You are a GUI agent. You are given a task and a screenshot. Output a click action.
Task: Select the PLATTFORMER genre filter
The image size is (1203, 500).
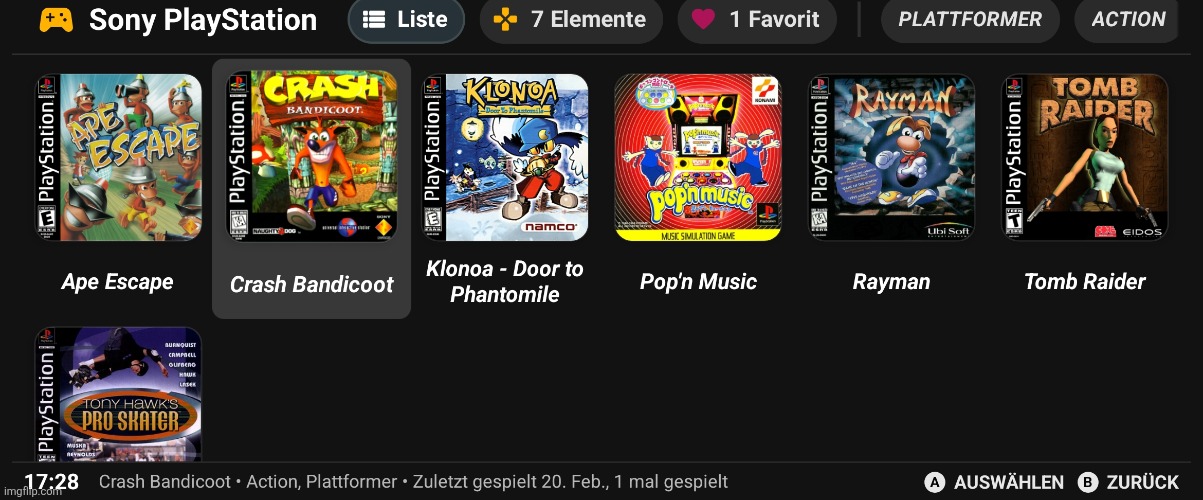pyautogui.click(x=969, y=20)
